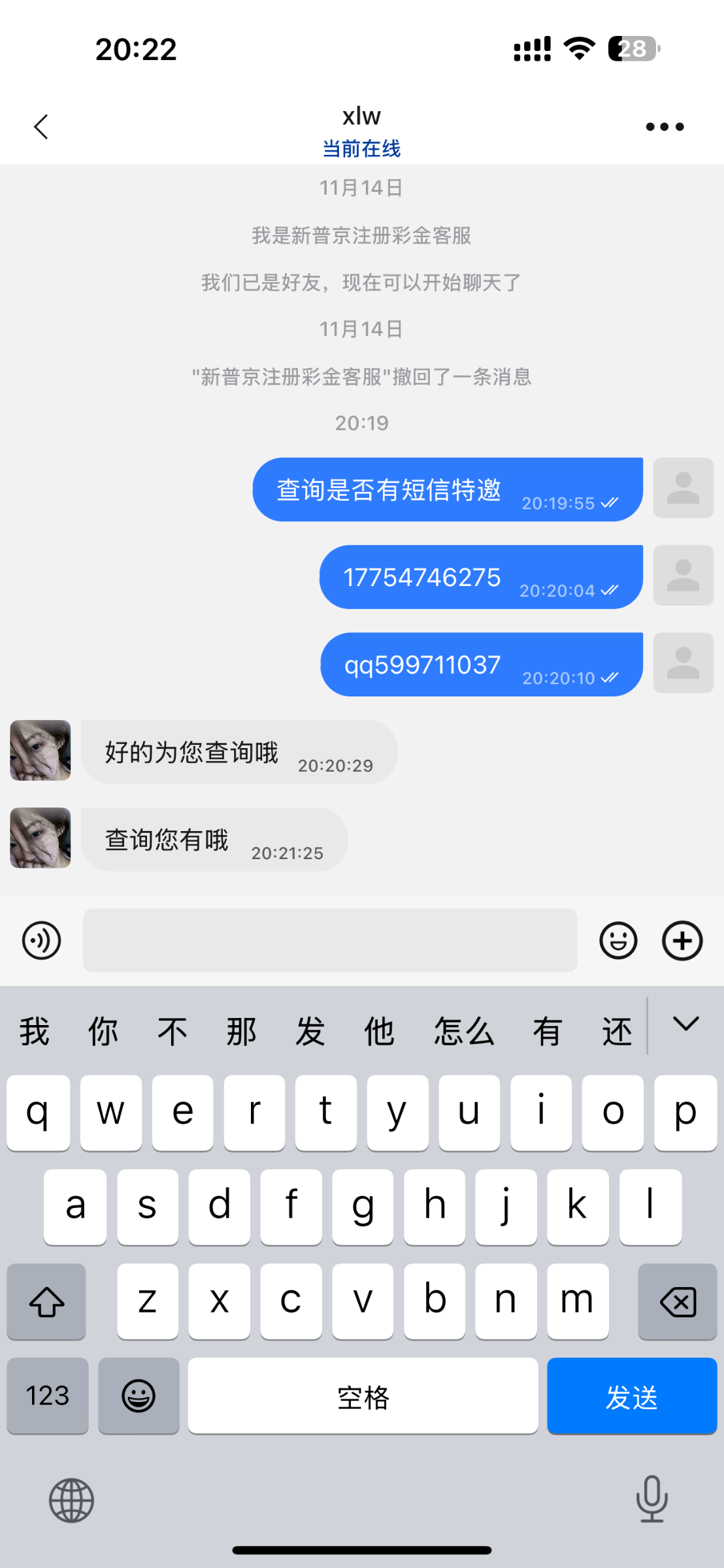The image size is (724, 1568).
Task: Tap the keyboard backspace key
Action: pos(678,1302)
